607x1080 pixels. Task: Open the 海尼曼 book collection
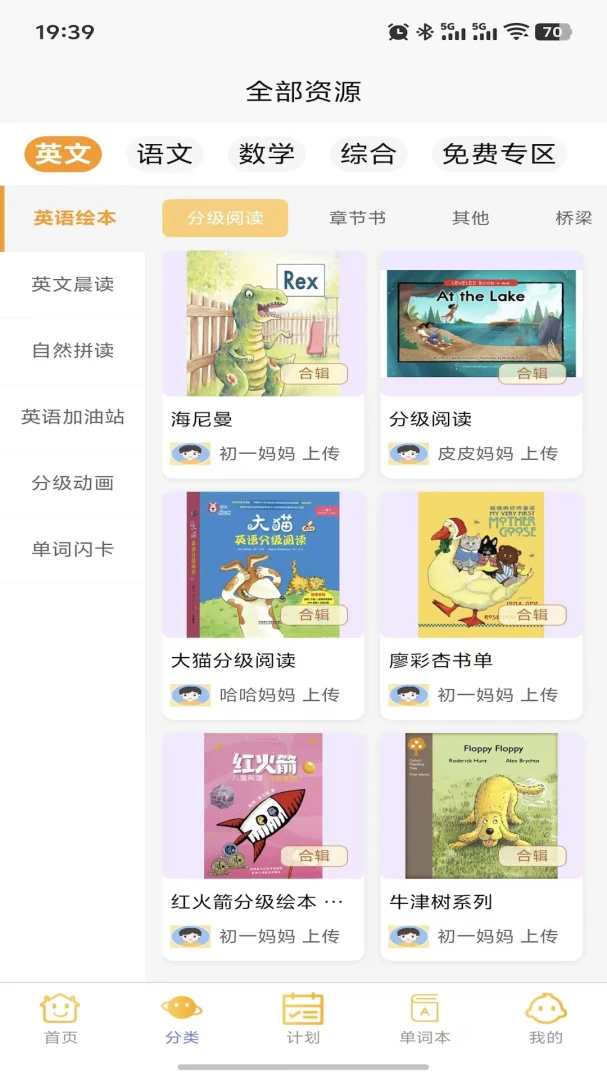[x=263, y=364]
